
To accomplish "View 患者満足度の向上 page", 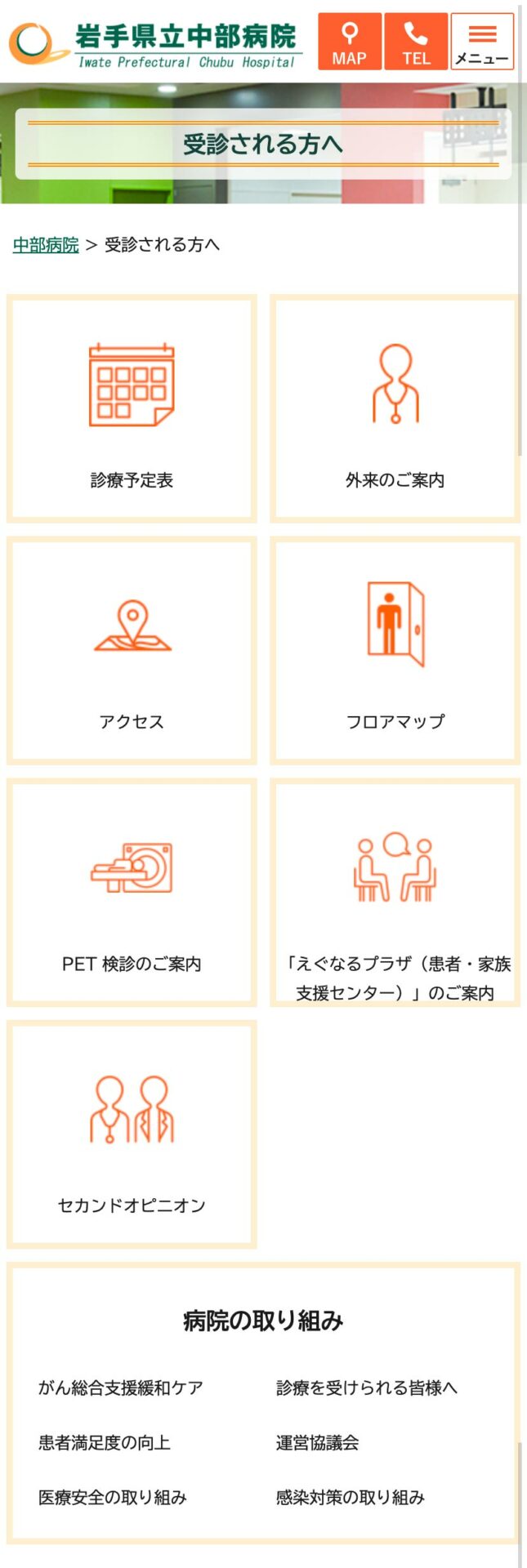I will tap(105, 1442).
